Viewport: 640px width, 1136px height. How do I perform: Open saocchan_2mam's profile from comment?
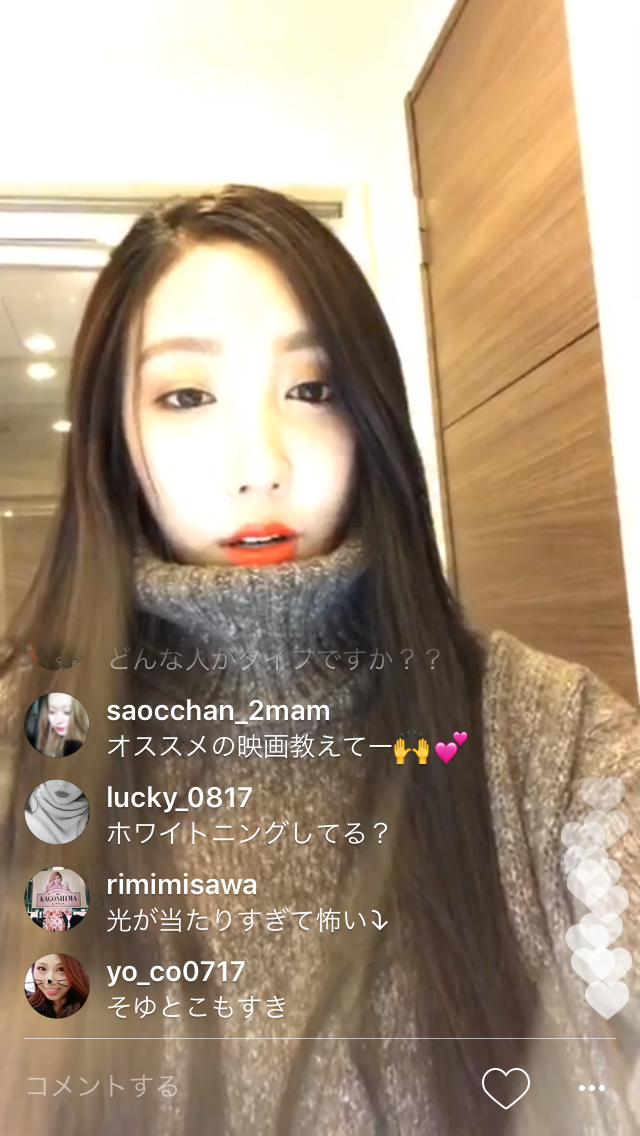(x=57, y=725)
